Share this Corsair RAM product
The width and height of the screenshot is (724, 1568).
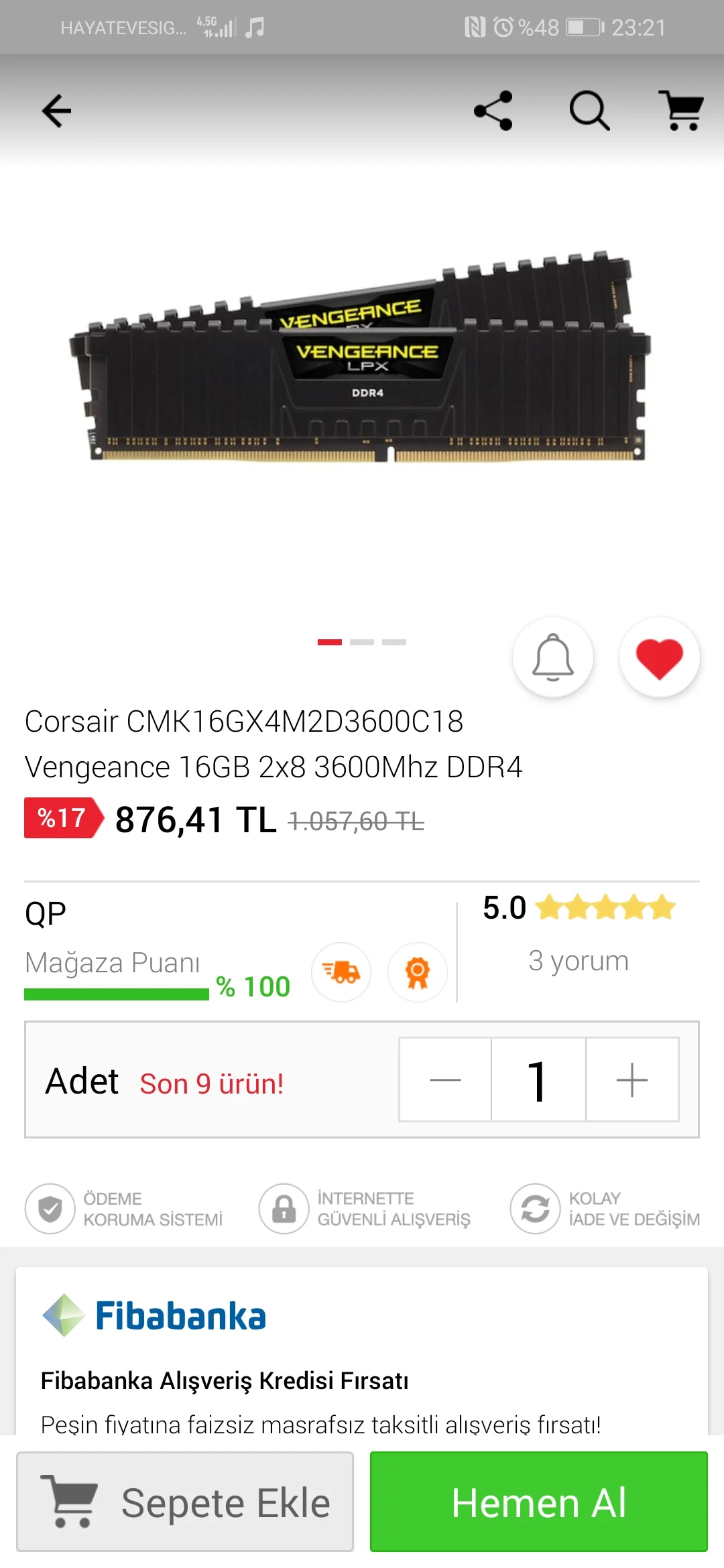point(493,111)
